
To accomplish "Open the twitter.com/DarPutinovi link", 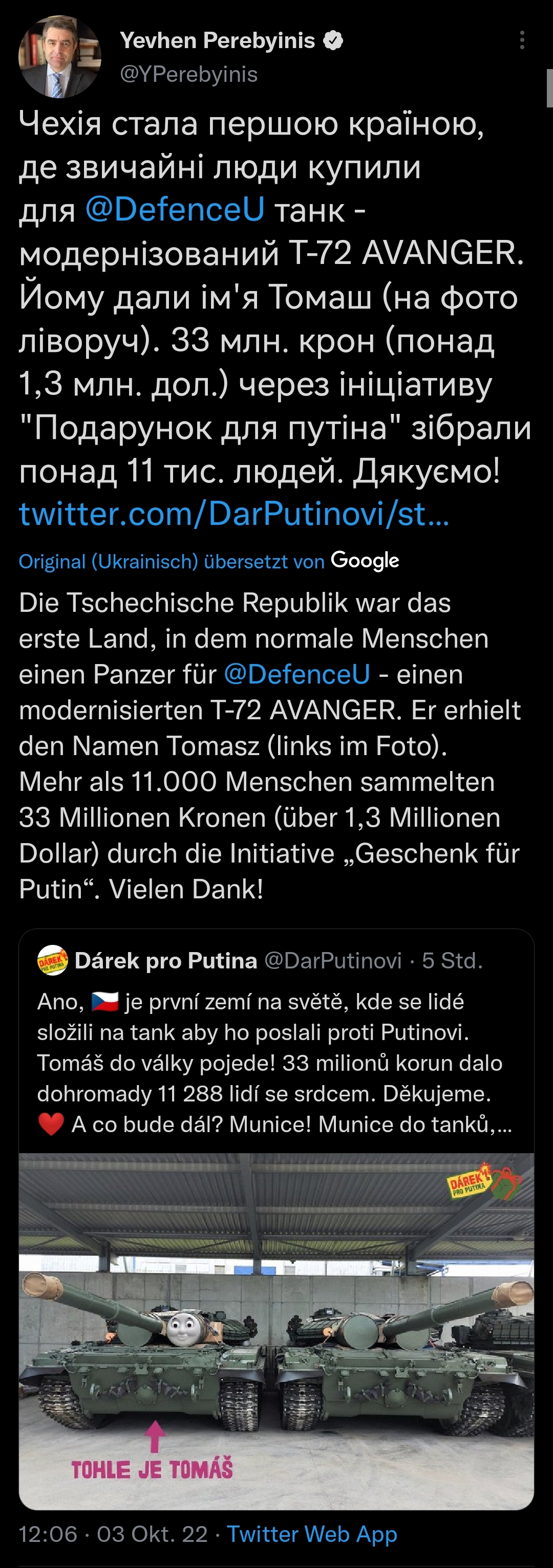I will pyautogui.click(x=234, y=514).
